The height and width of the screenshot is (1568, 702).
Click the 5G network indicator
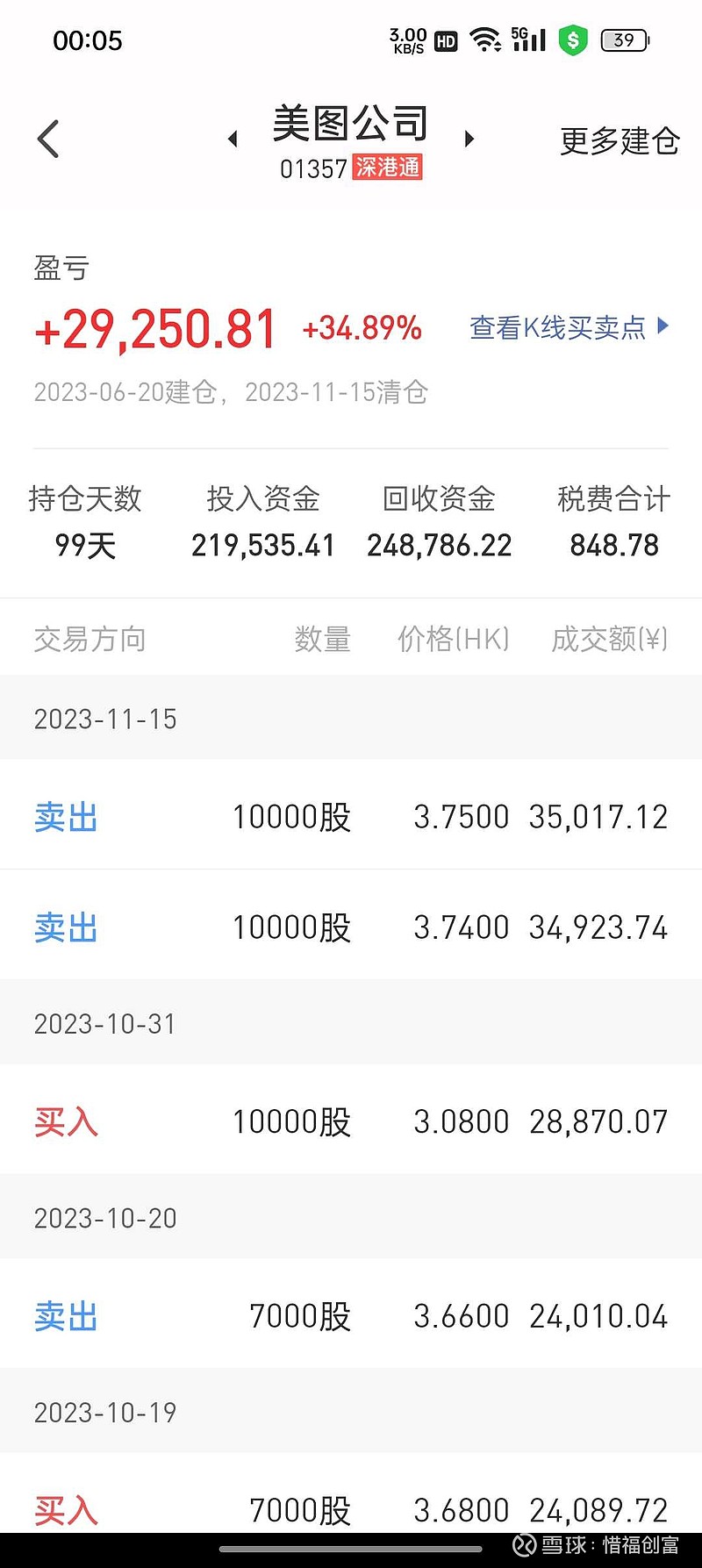[518, 35]
